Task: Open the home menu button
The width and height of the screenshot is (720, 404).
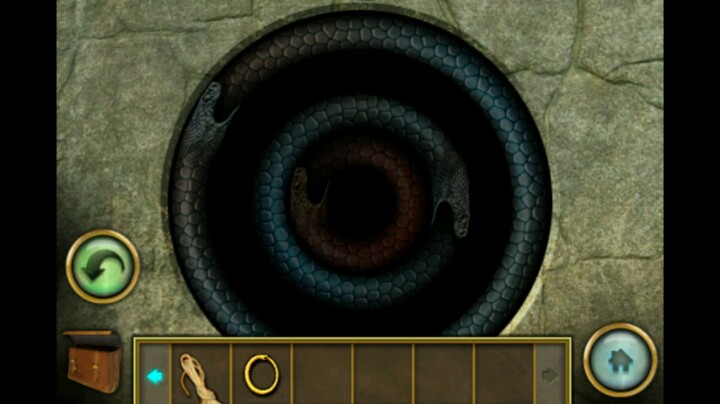Action: click(x=619, y=360)
